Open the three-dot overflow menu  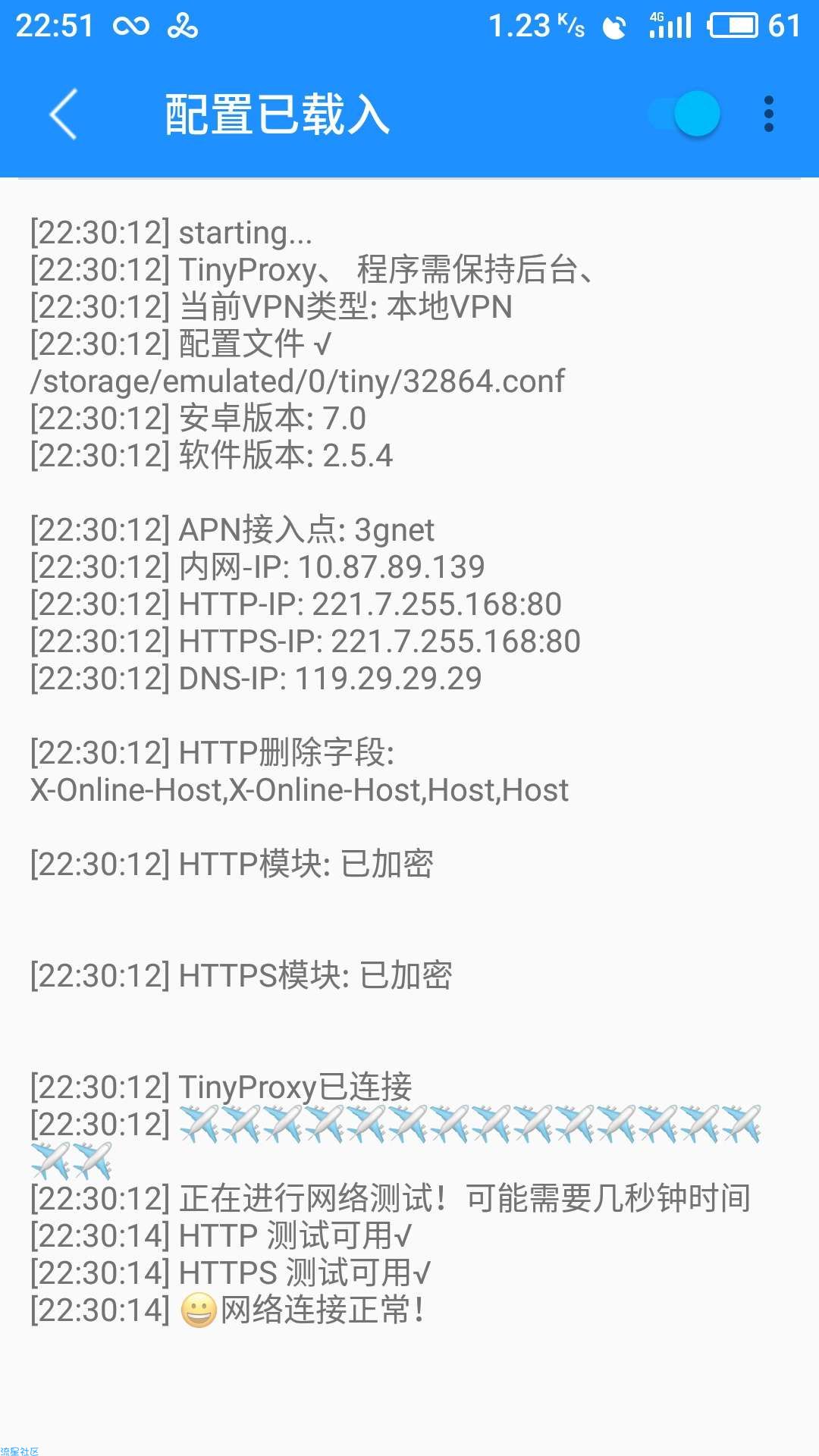(x=768, y=115)
